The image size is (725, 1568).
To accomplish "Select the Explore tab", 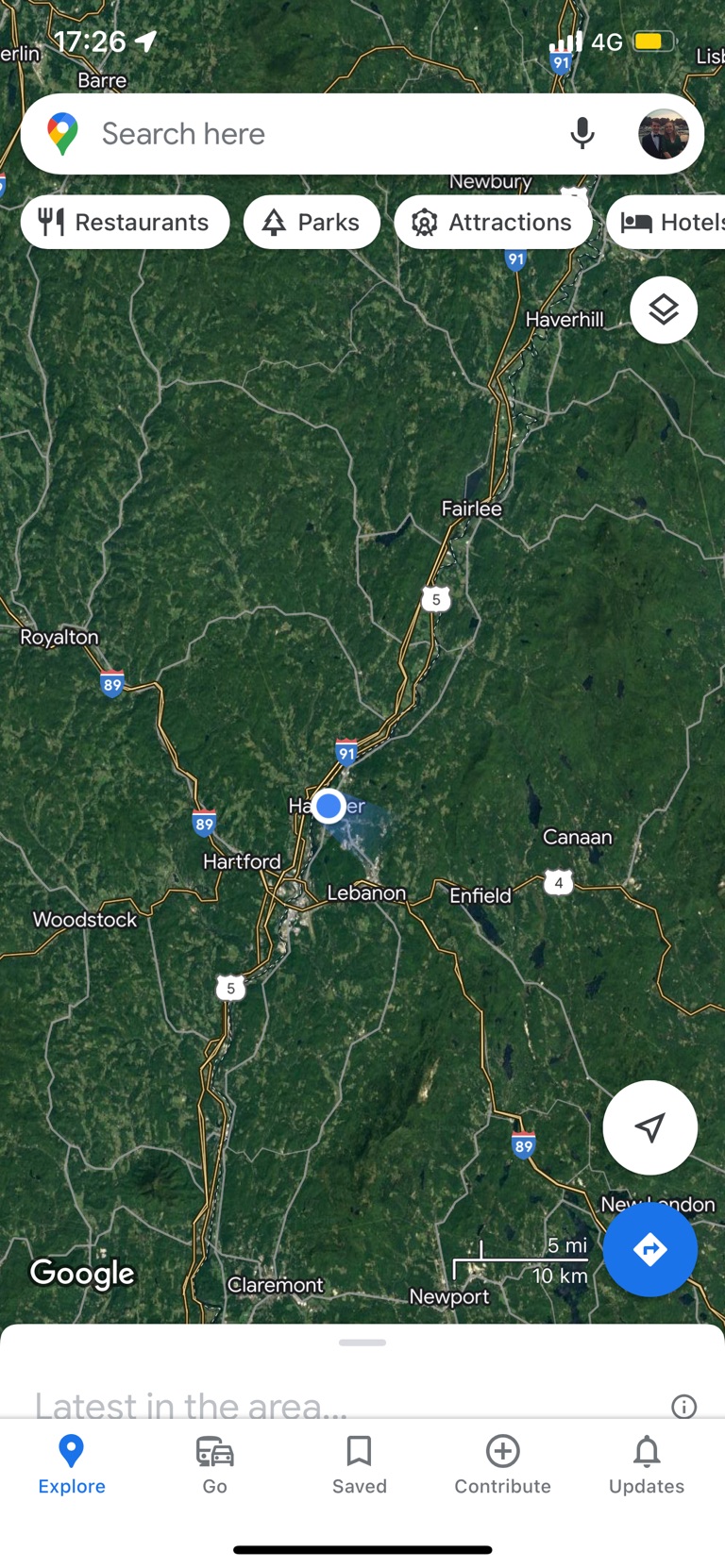I will [72, 1464].
